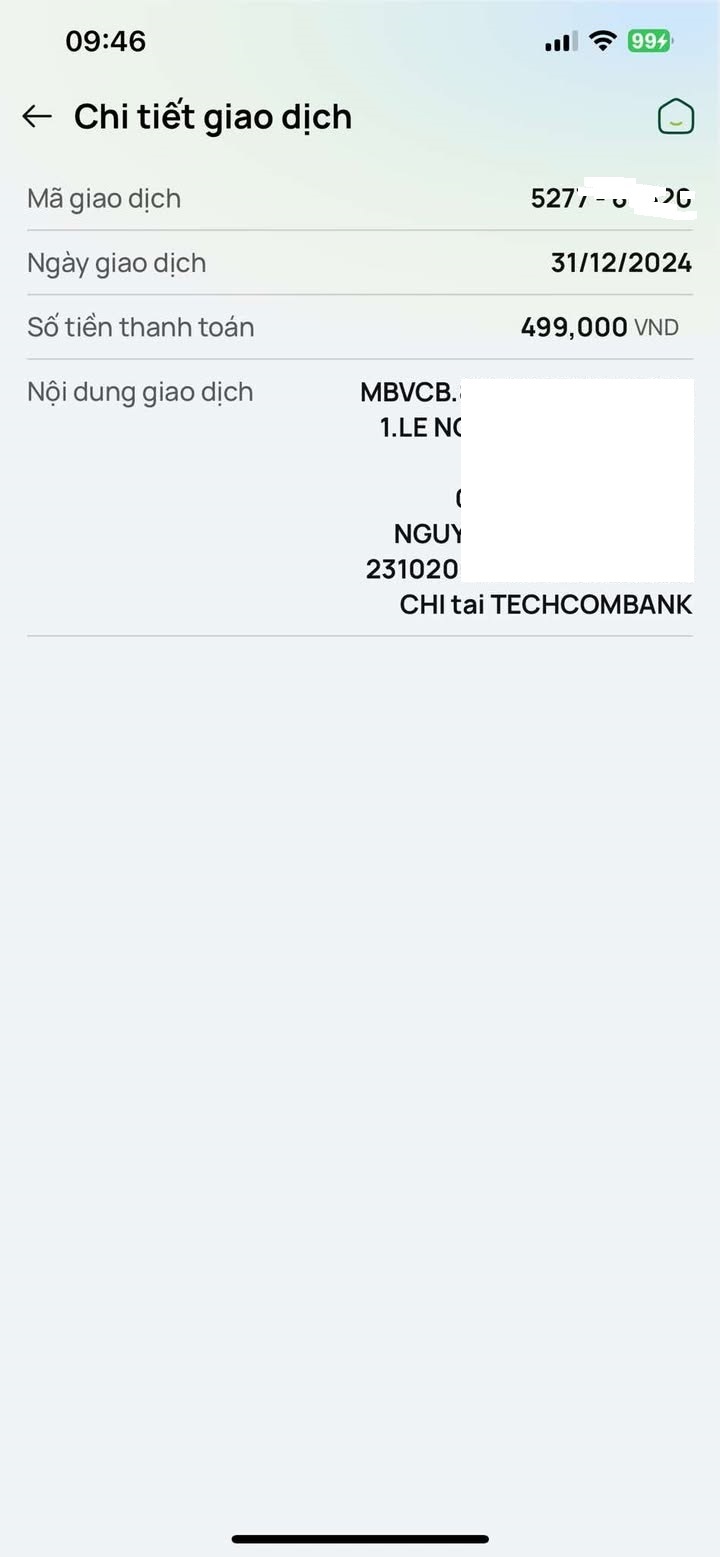720x1557 pixels.
Task: Open the green home icon at top right
Action: [x=676, y=117]
